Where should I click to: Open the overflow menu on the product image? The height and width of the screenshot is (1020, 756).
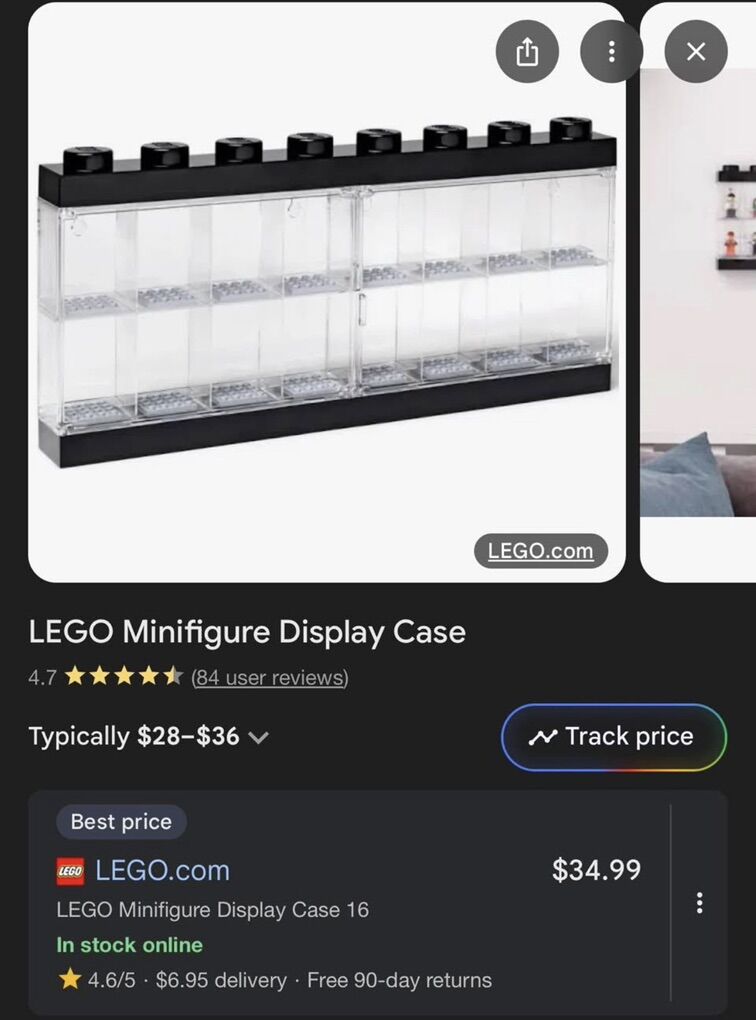click(611, 52)
